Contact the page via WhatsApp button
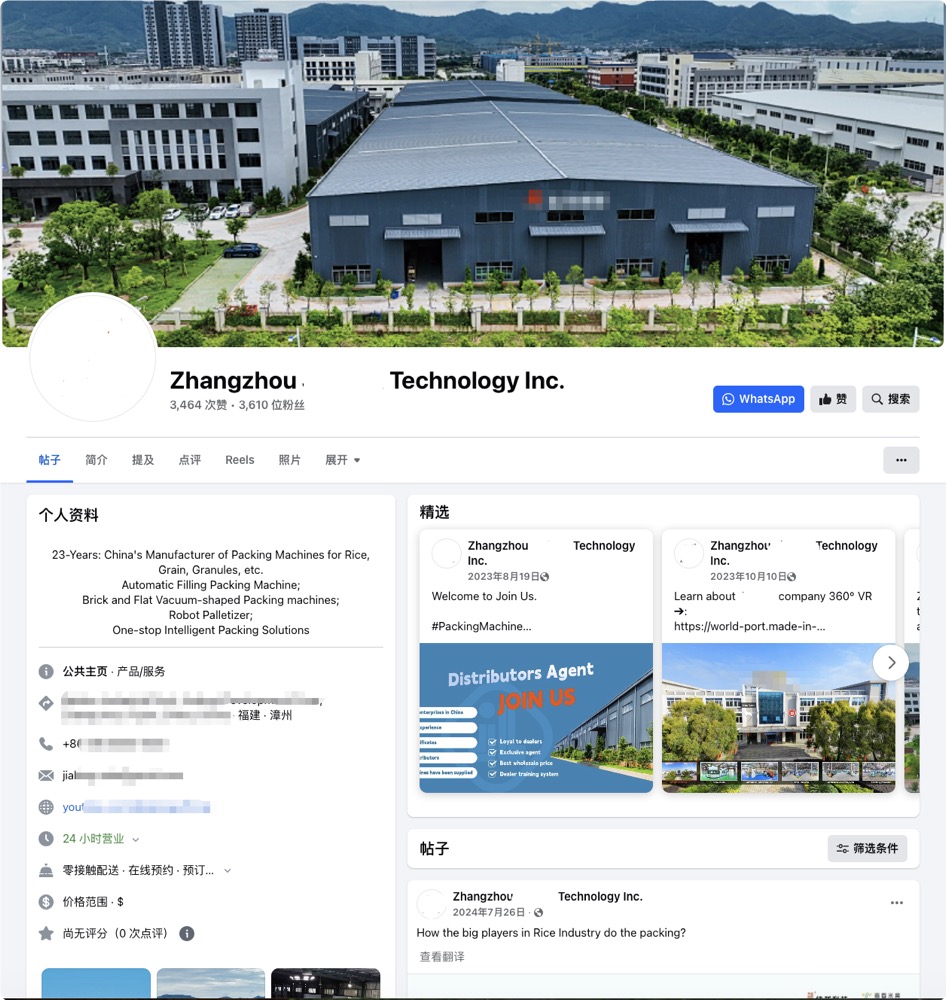Viewport: 946px width, 1000px height. click(758, 399)
